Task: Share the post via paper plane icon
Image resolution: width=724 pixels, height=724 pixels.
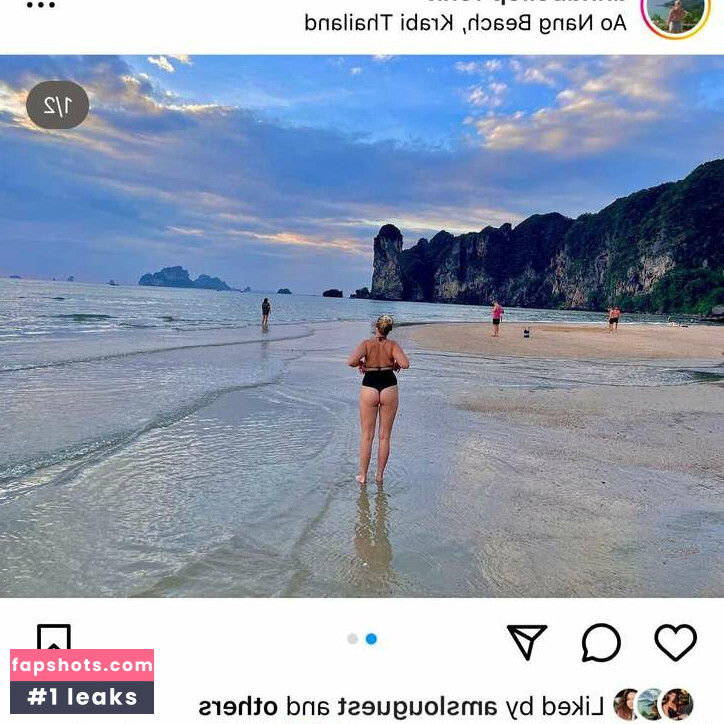Action: tap(526, 642)
